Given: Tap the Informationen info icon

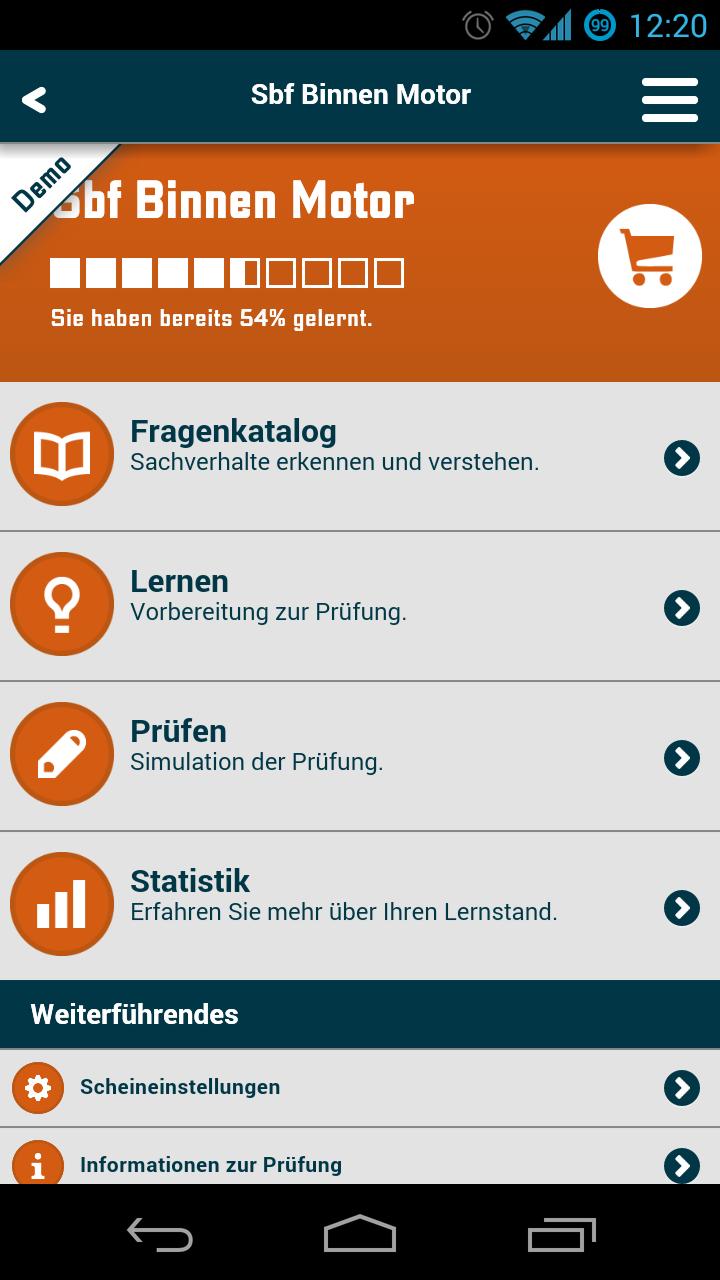Looking at the screenshot, I should click(38, 1164).
